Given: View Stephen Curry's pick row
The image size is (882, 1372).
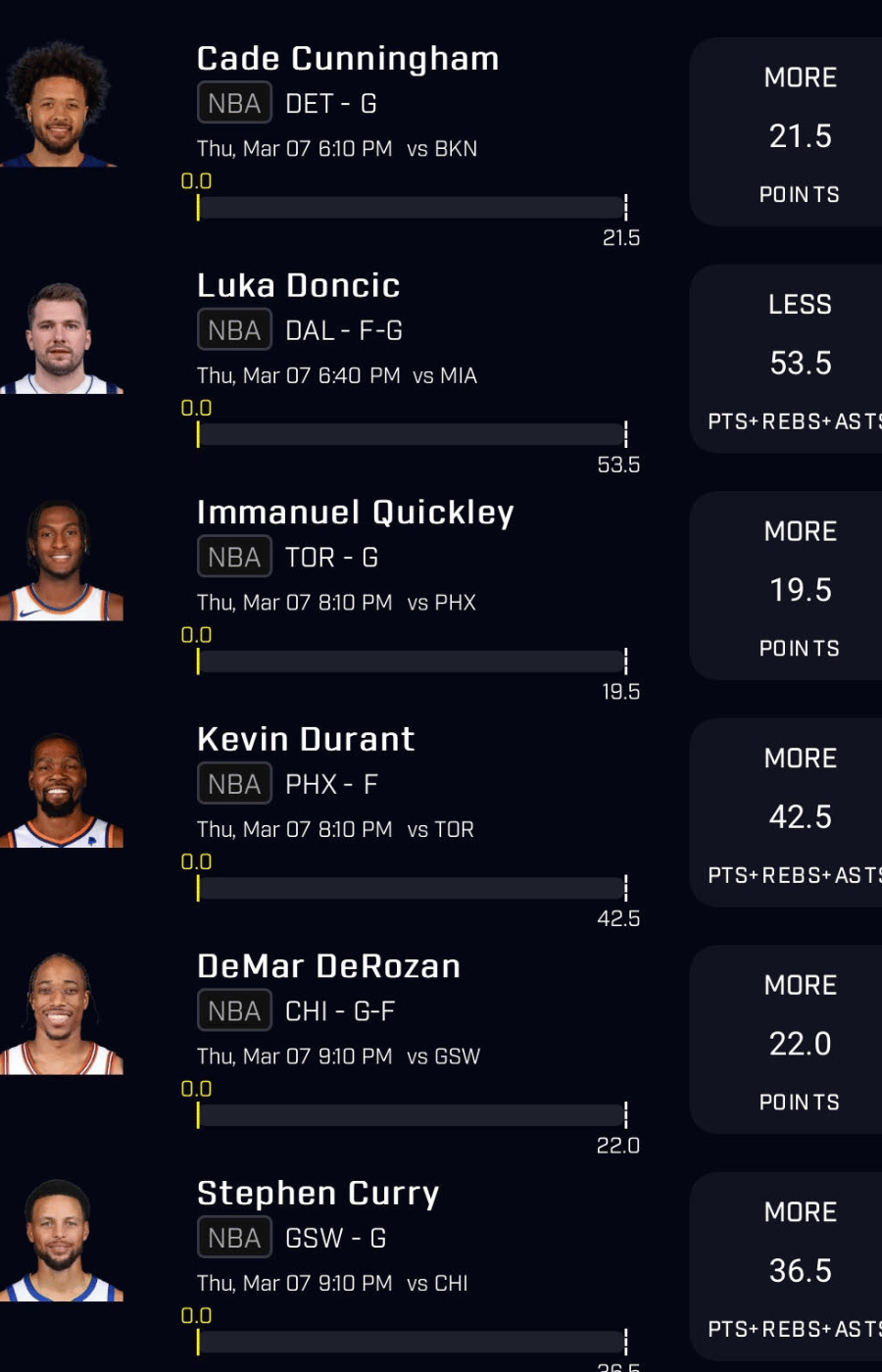Looking at the screenshot, I should 318,1194.
